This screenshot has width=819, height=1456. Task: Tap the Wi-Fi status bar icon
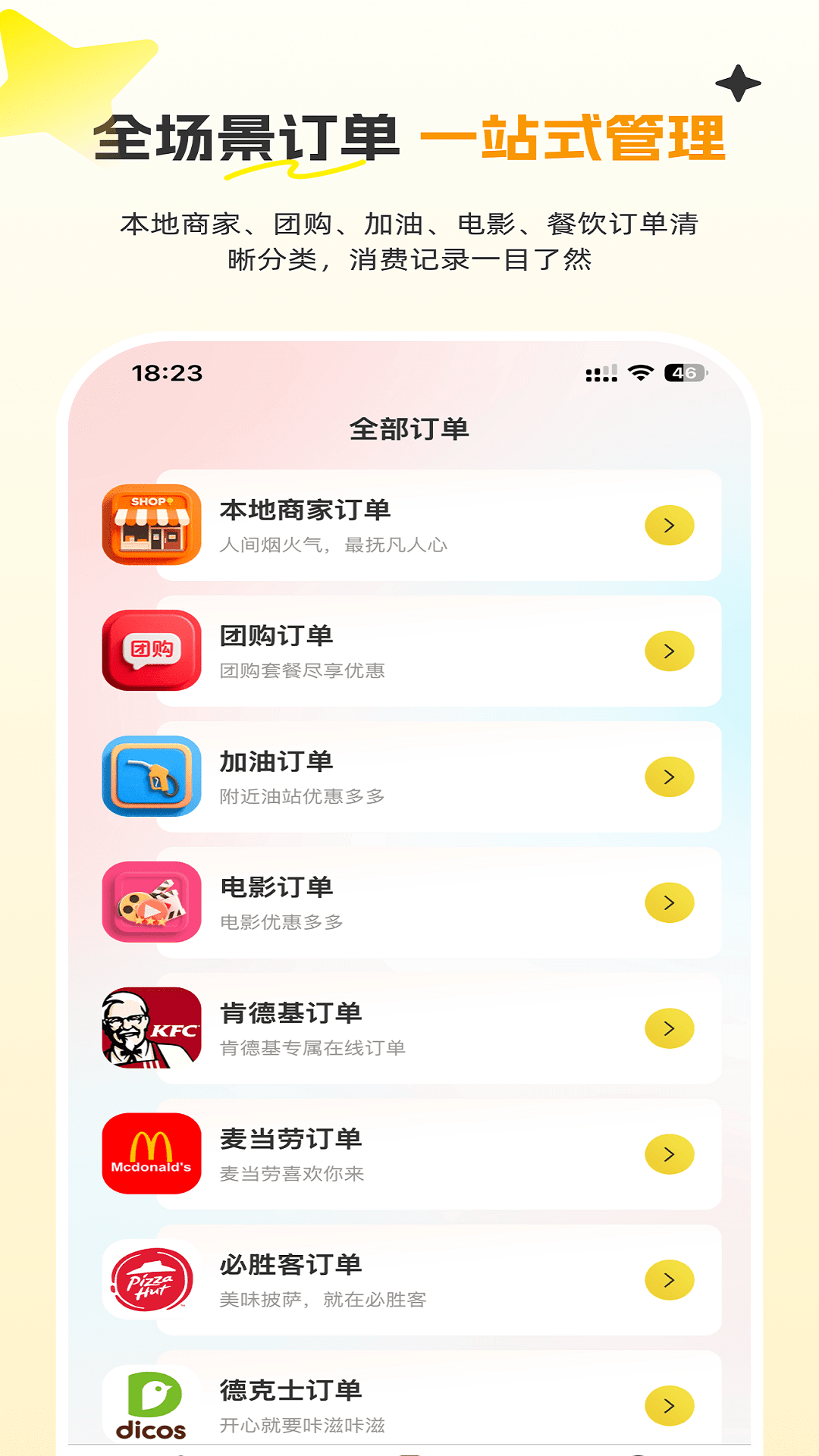click(x=639, y=372)
